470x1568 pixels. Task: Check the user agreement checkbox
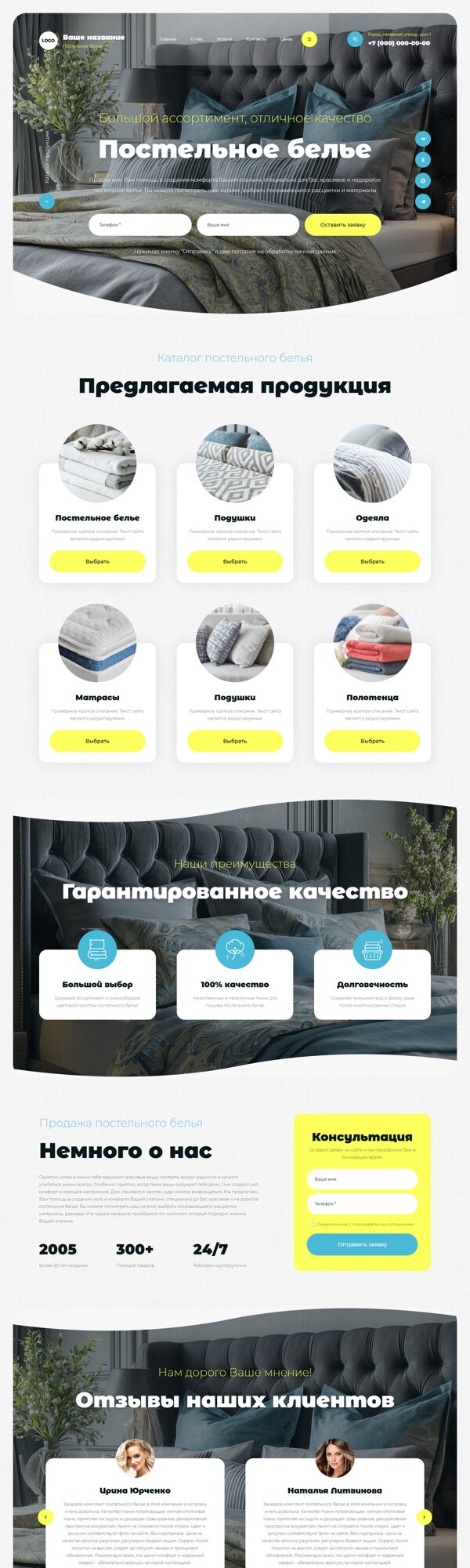coord(313,1224)
